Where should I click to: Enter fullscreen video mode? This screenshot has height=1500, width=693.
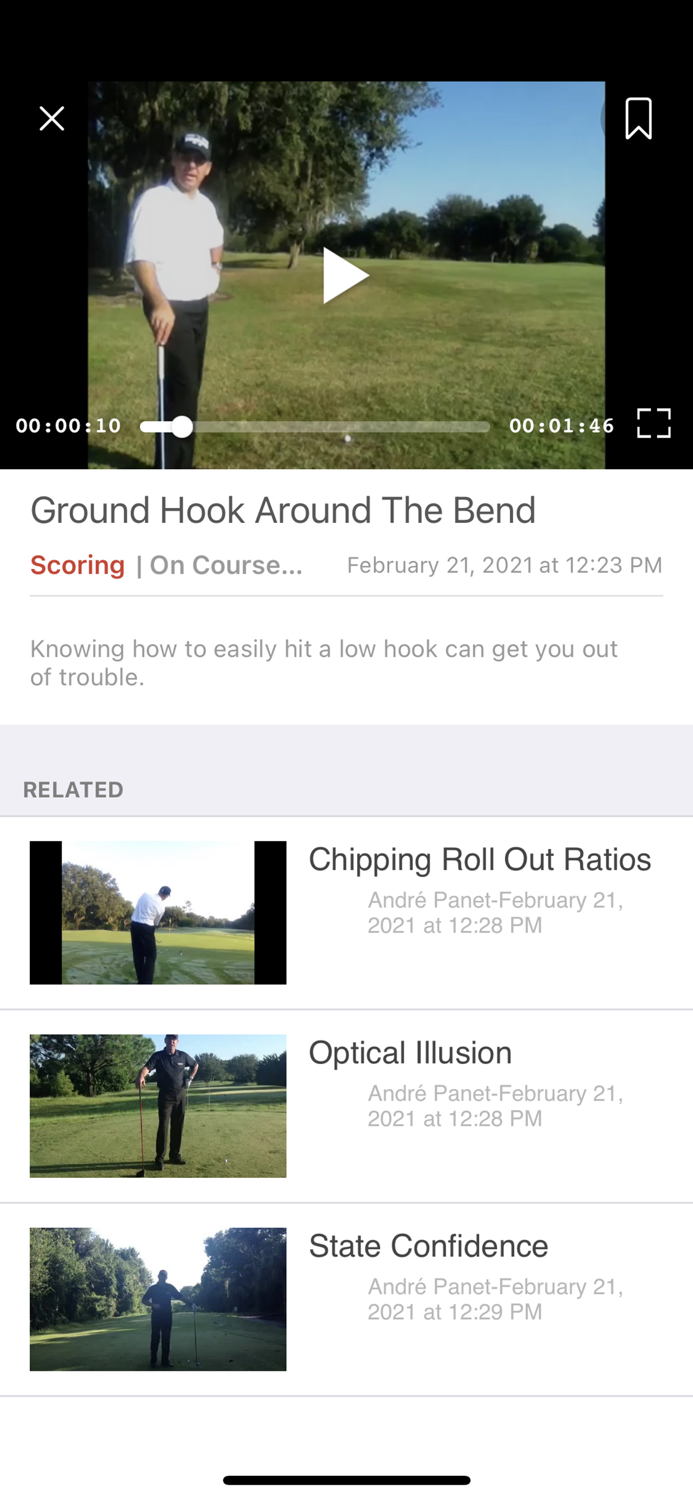point(654,424)
